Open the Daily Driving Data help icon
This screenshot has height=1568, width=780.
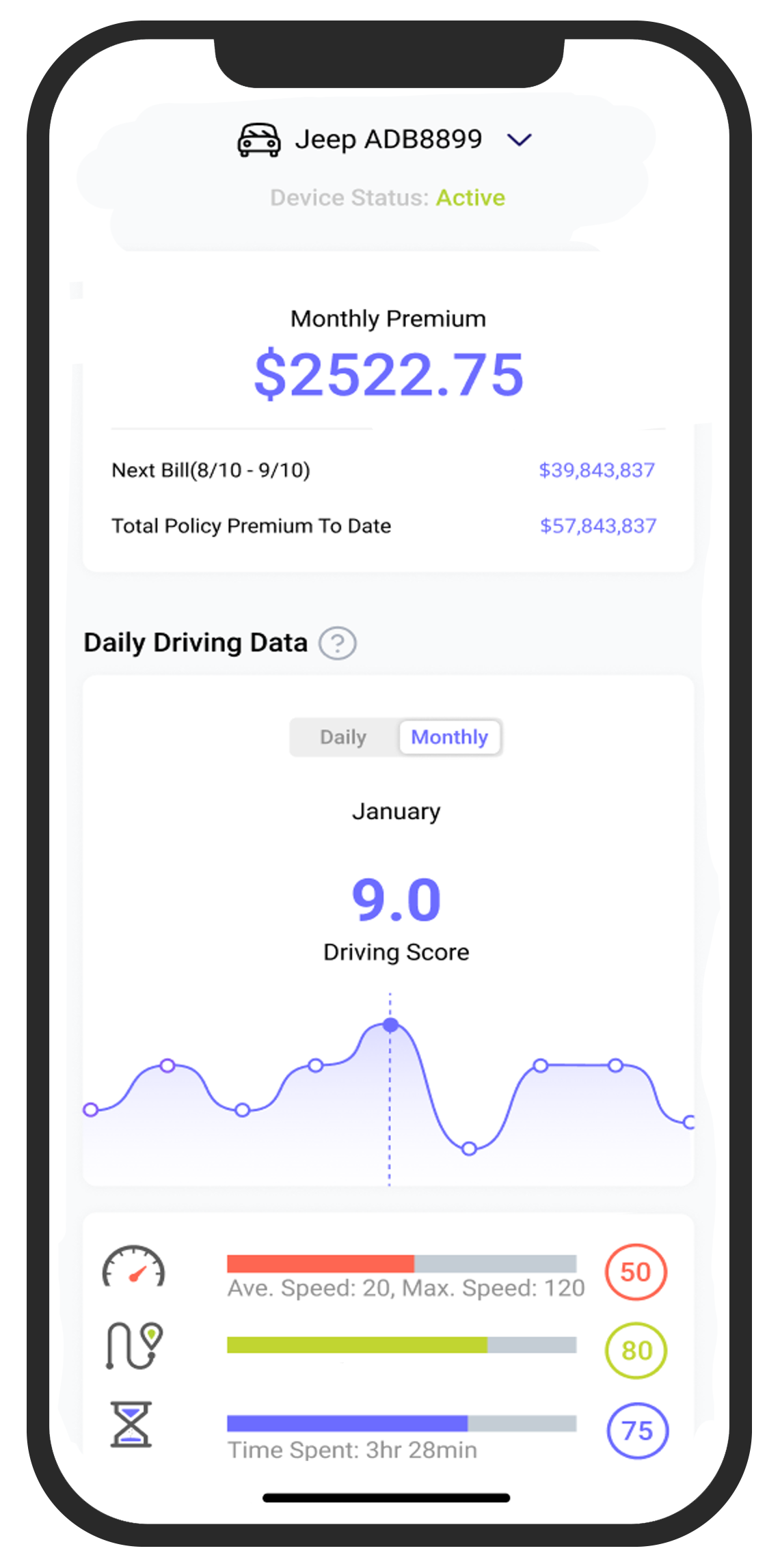pos(337,643)
